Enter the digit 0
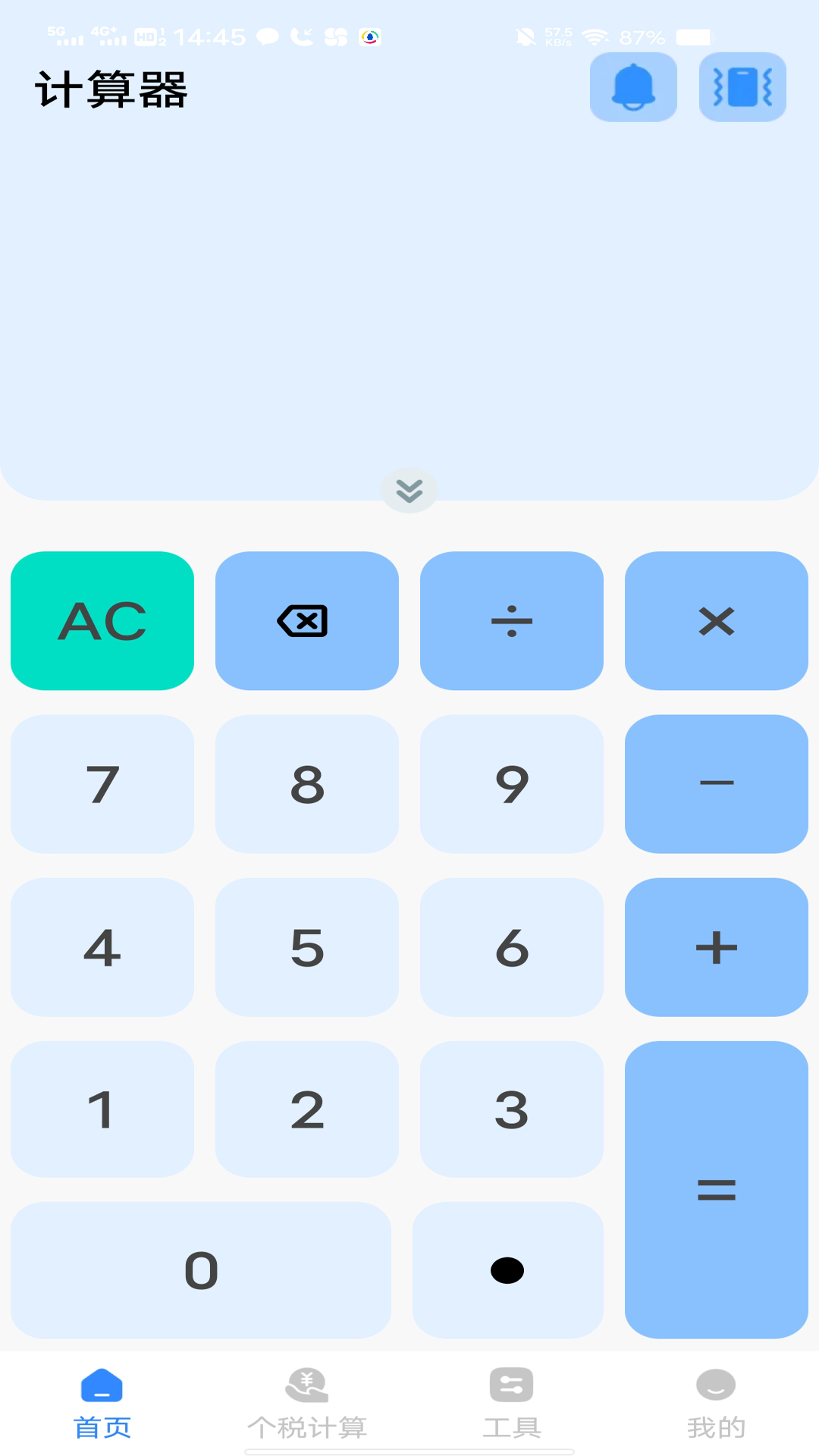This screenshot has height=1456, width=819. click(201, 1270)
